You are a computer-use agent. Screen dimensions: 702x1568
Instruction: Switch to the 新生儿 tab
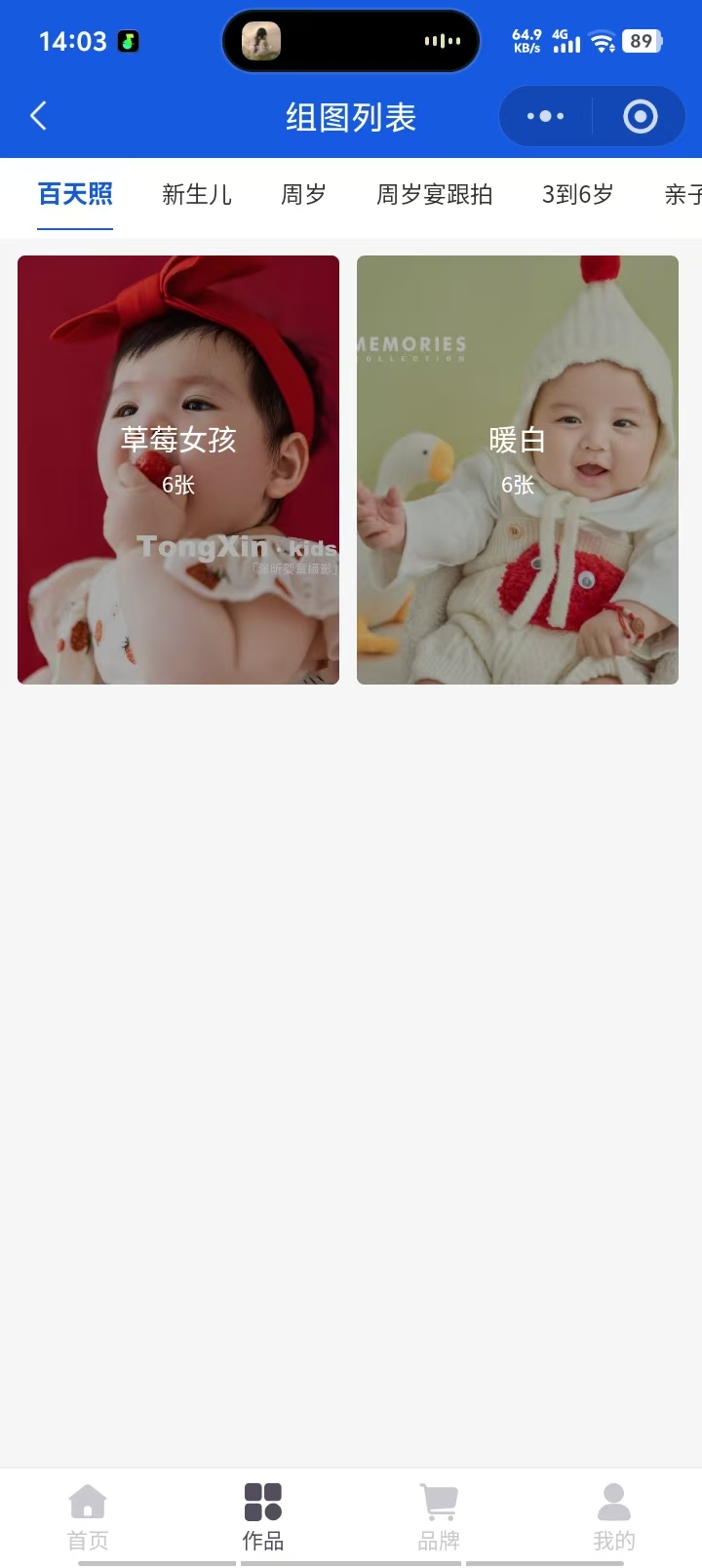coord(197,195)
